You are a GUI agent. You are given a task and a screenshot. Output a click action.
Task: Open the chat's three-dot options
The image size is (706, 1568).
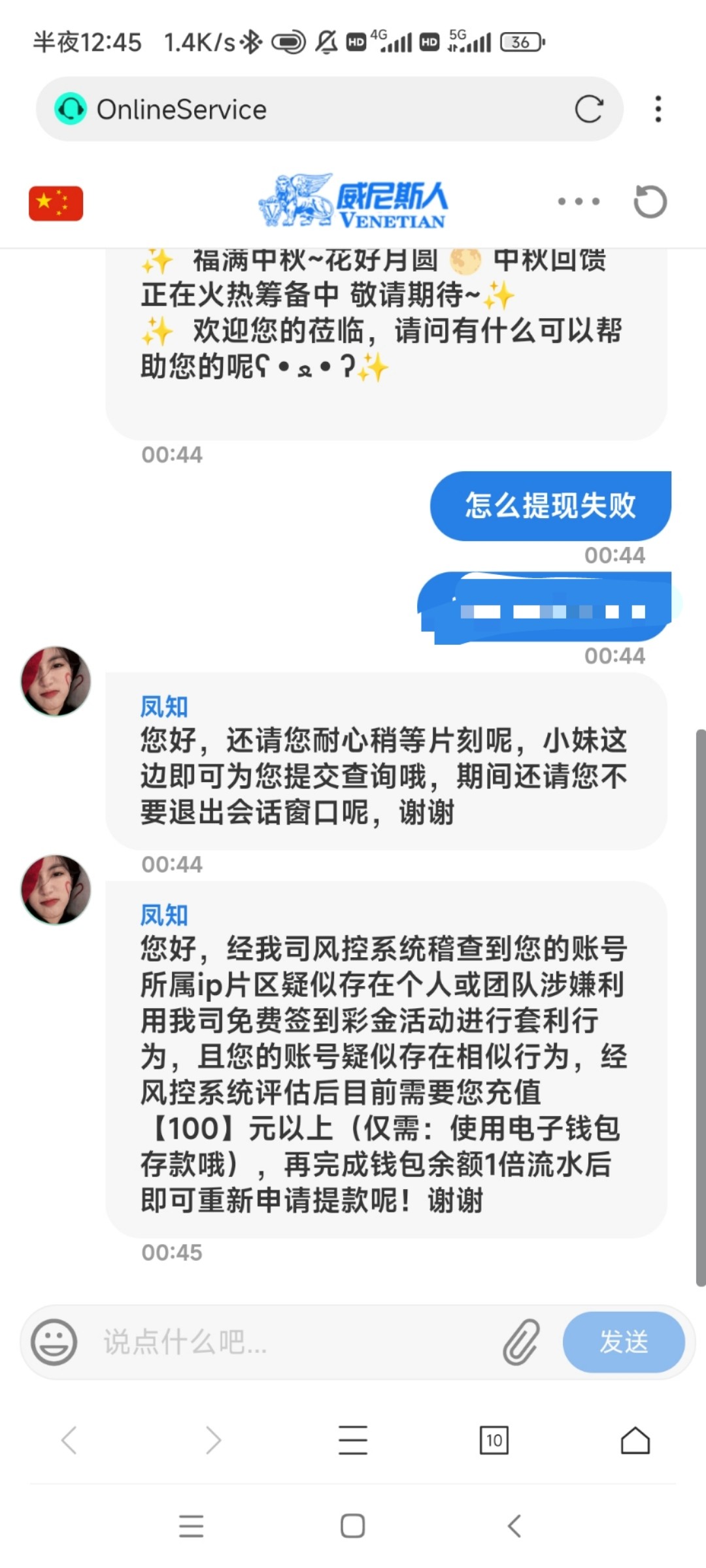click(x=579, y=202)
